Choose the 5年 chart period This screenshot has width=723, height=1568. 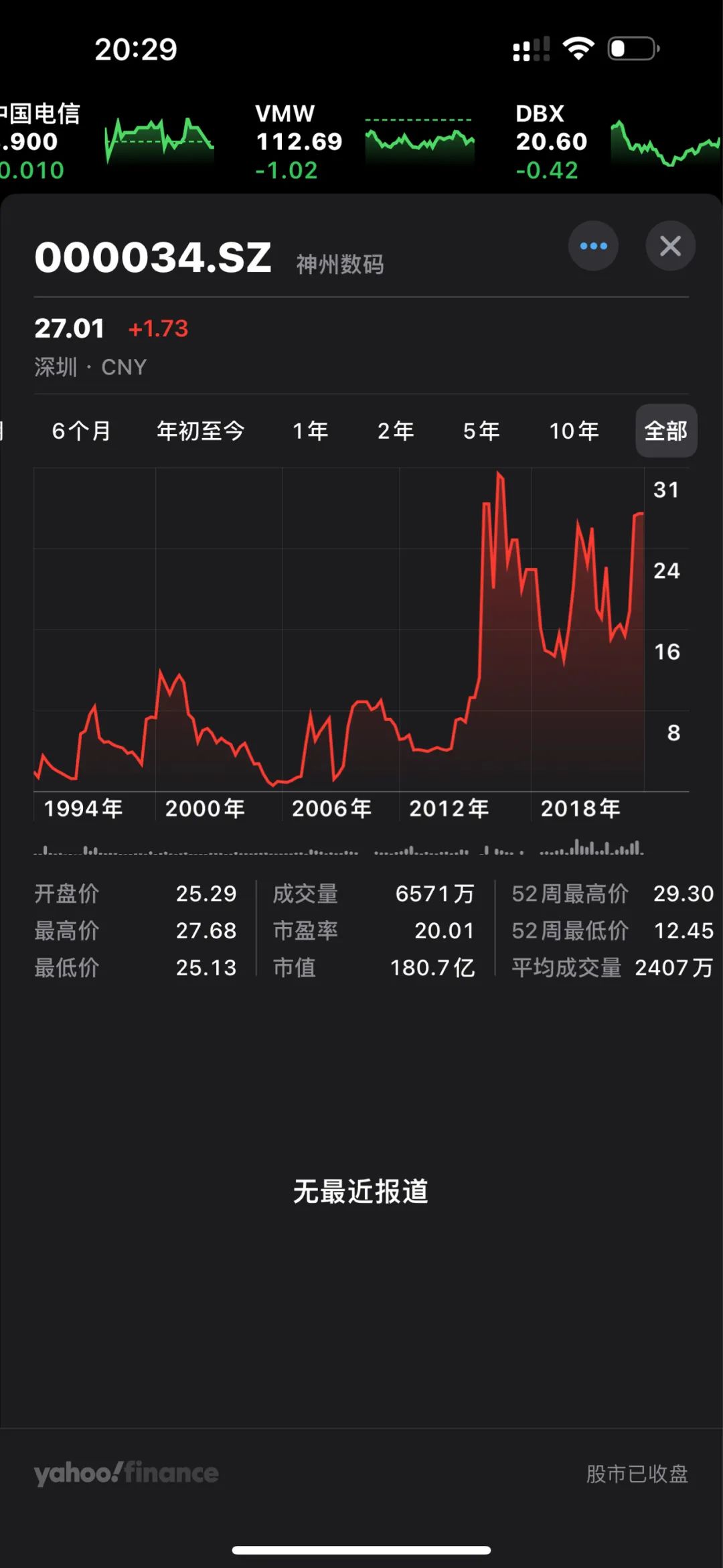click(x=481, y=431)
